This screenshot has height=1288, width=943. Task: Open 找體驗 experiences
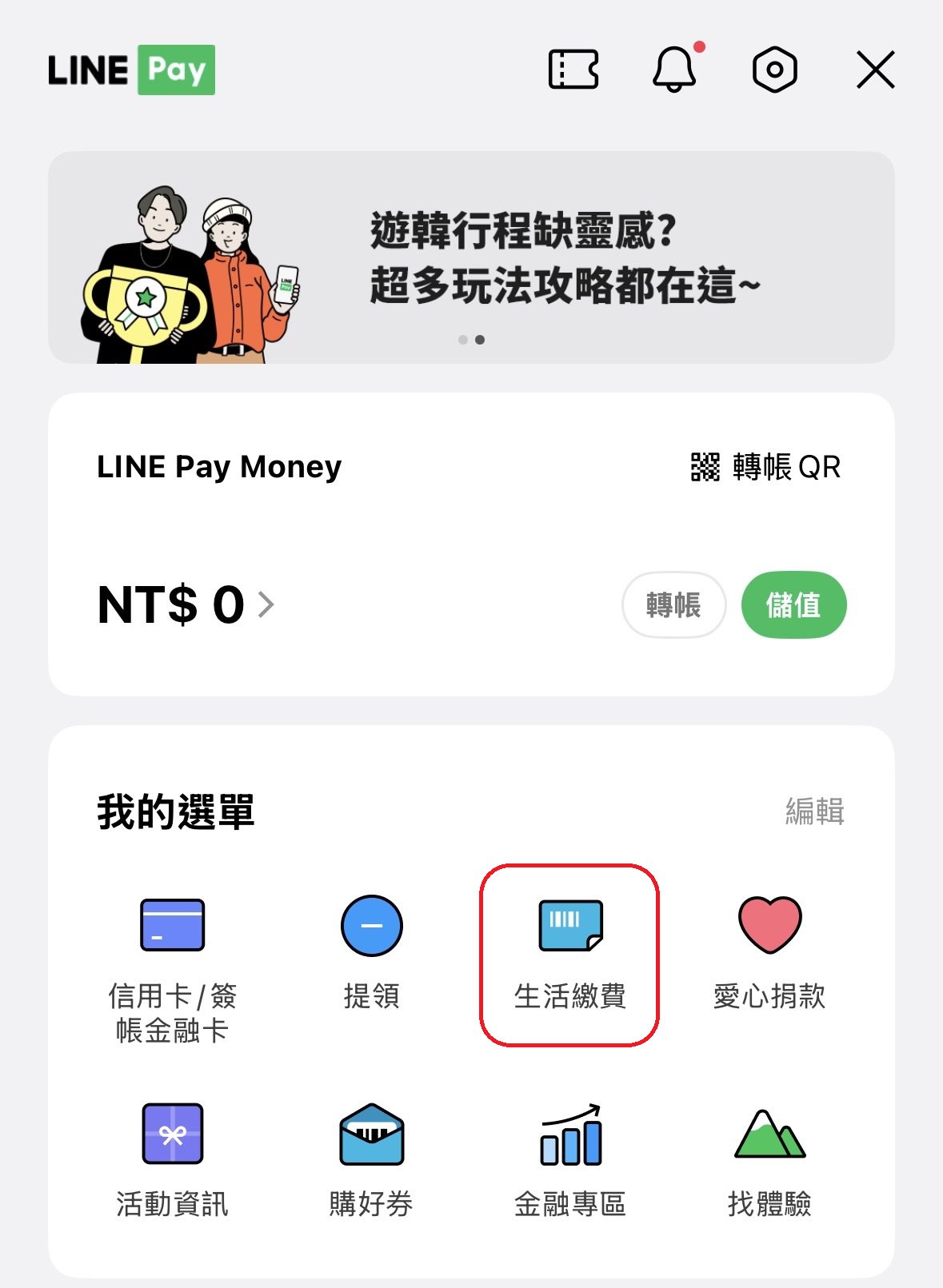tap(769, 1159)
